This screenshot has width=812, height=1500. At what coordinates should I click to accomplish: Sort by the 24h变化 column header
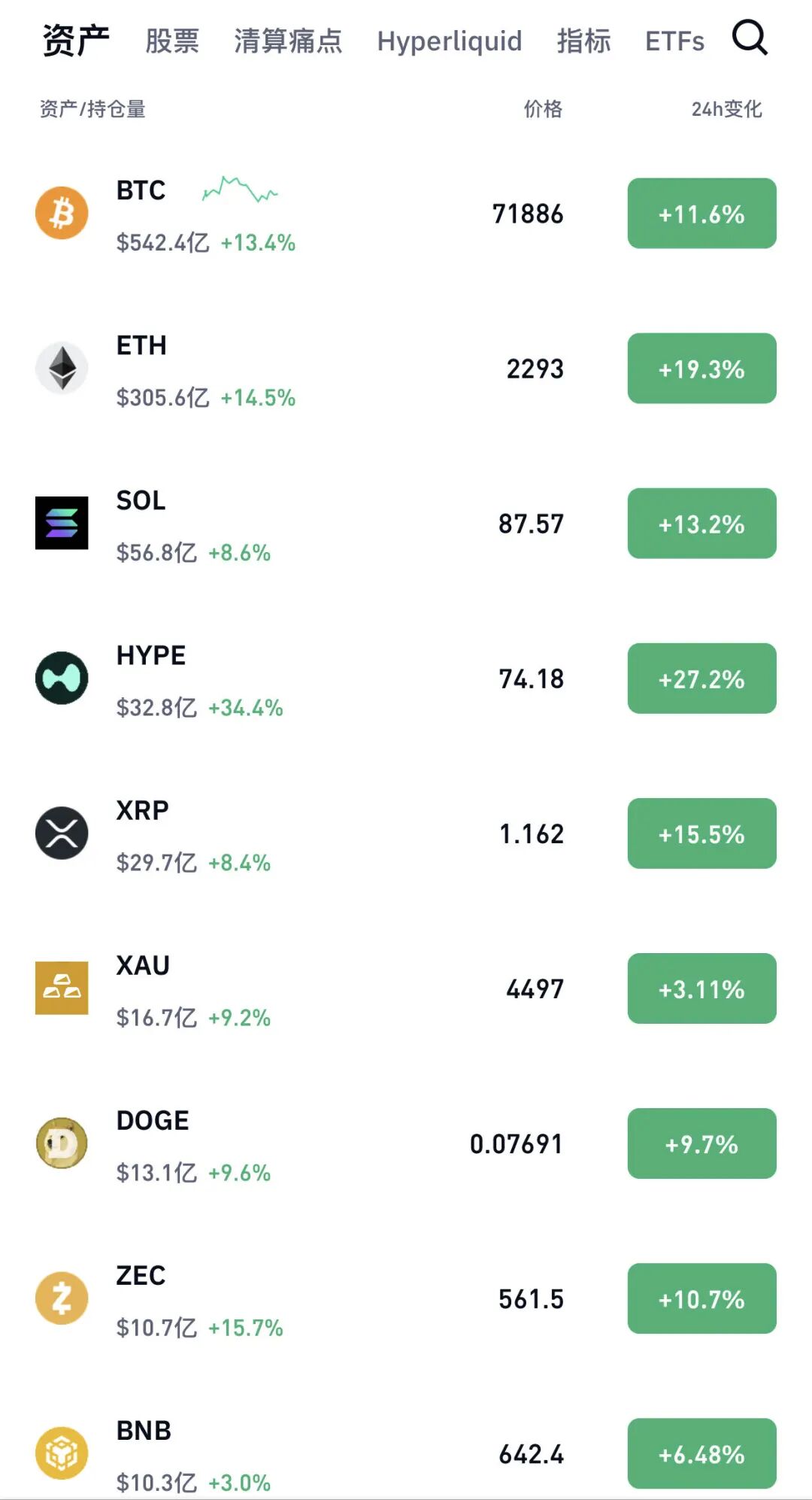726,109
